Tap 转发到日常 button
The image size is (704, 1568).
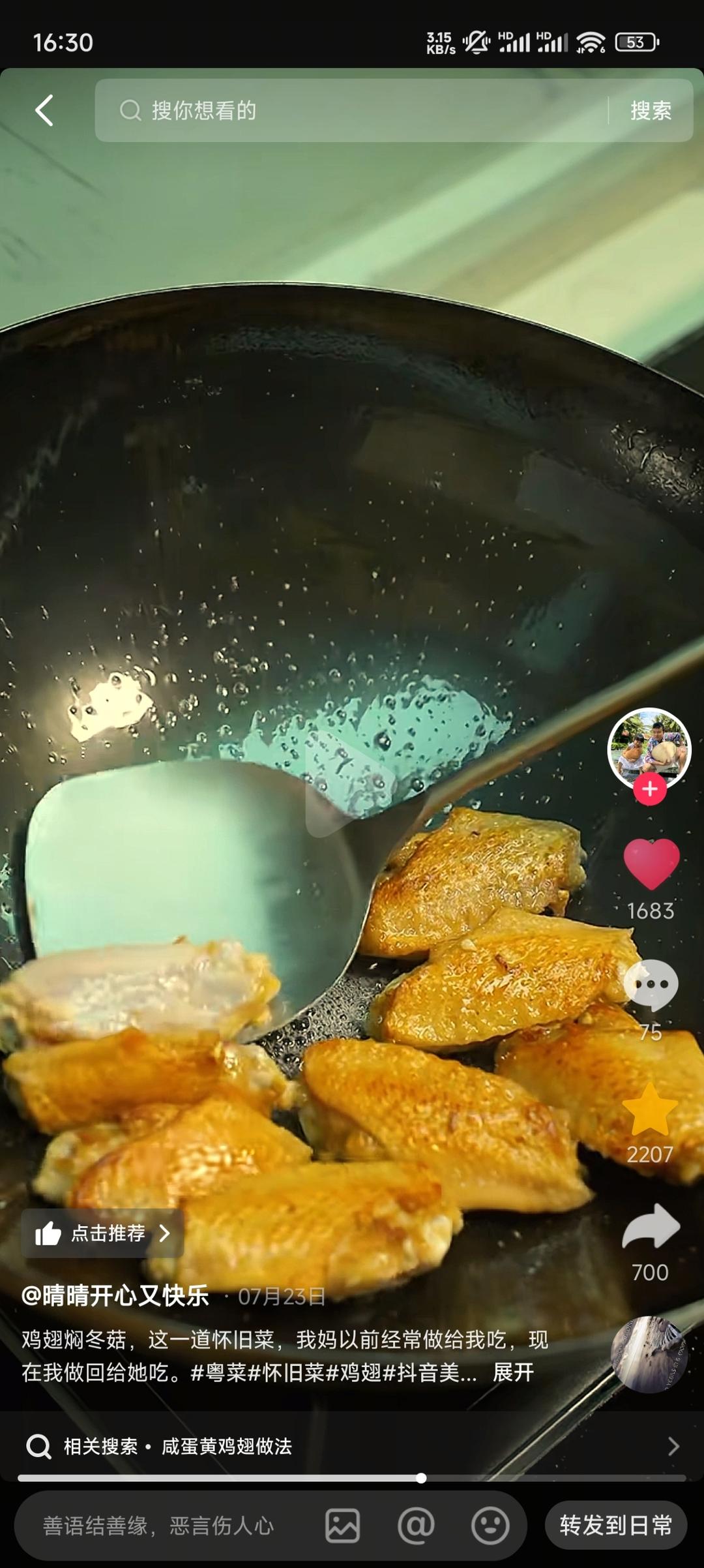(x=616, y=1526)
